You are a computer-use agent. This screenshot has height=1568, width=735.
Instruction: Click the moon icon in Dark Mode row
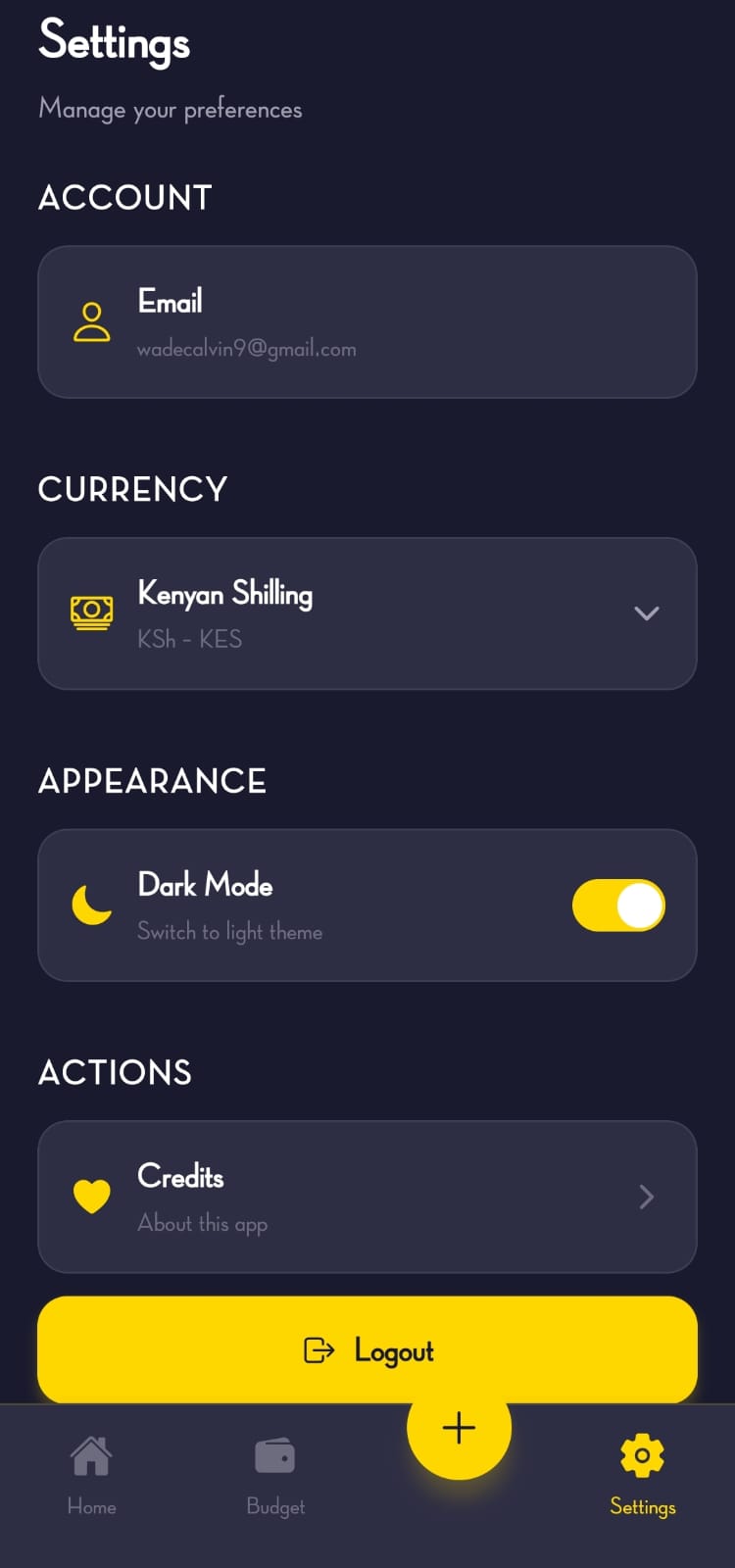tap(89, 905)
